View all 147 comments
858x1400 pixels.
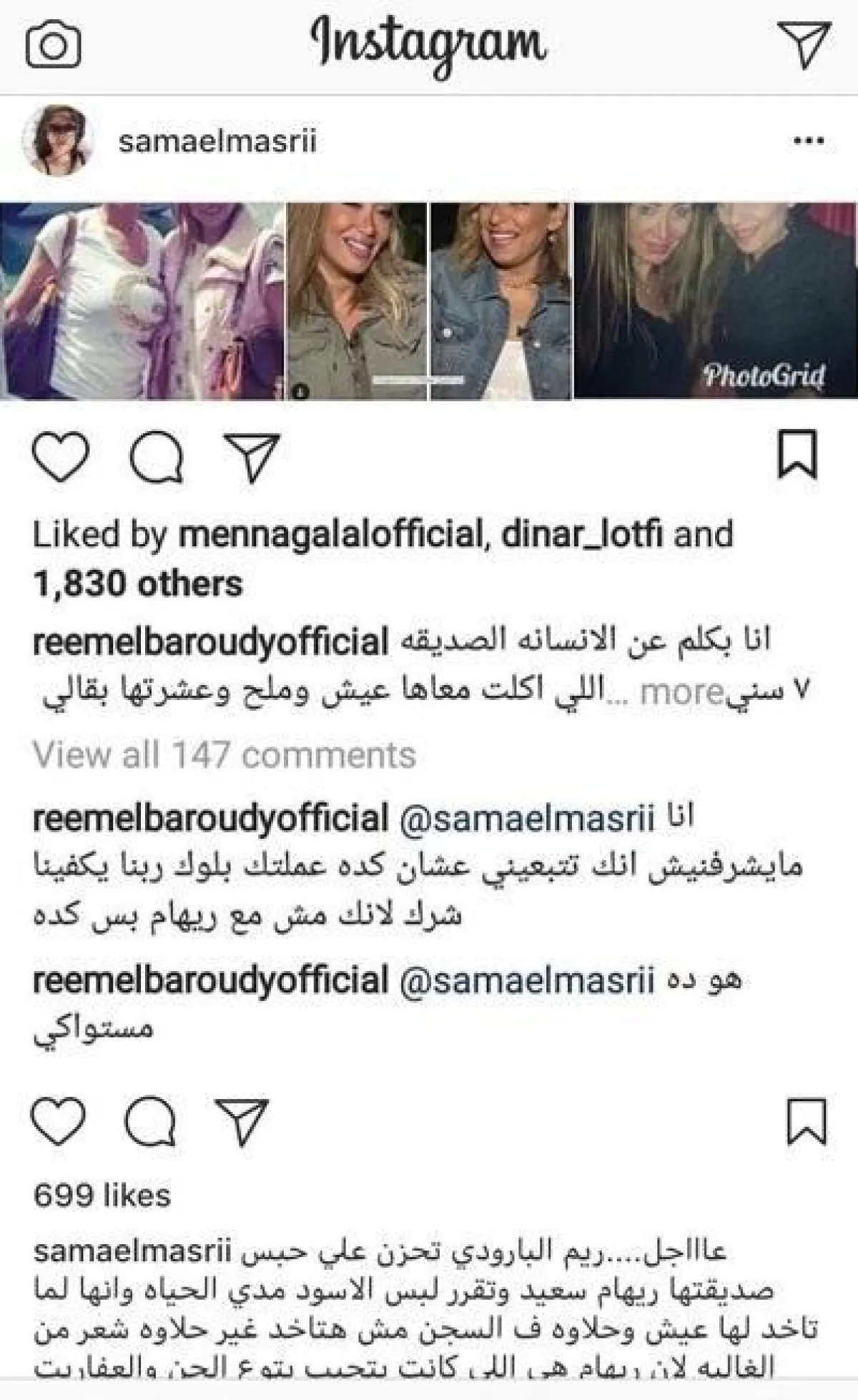point(224,755)
